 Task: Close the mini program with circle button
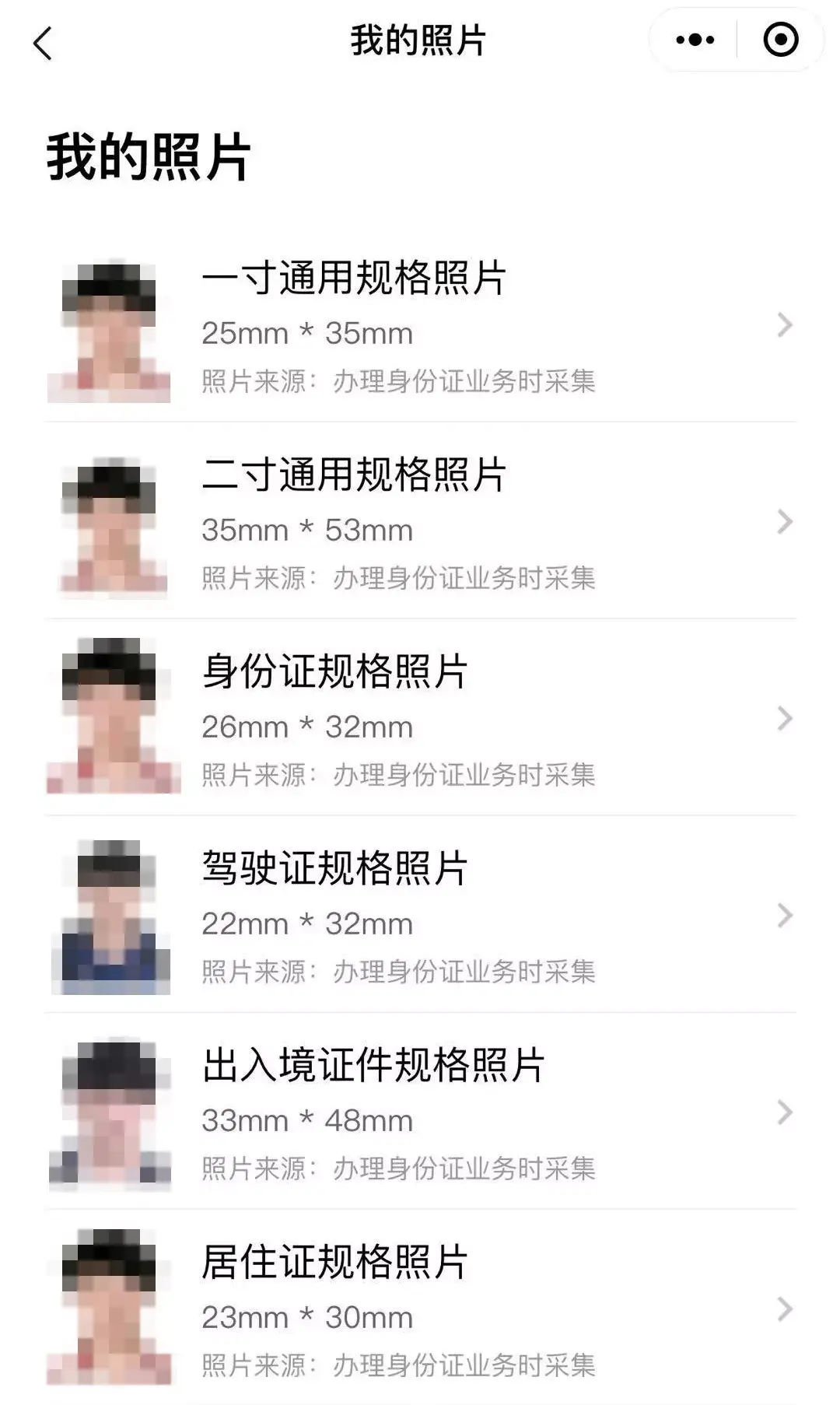point(780,40)
